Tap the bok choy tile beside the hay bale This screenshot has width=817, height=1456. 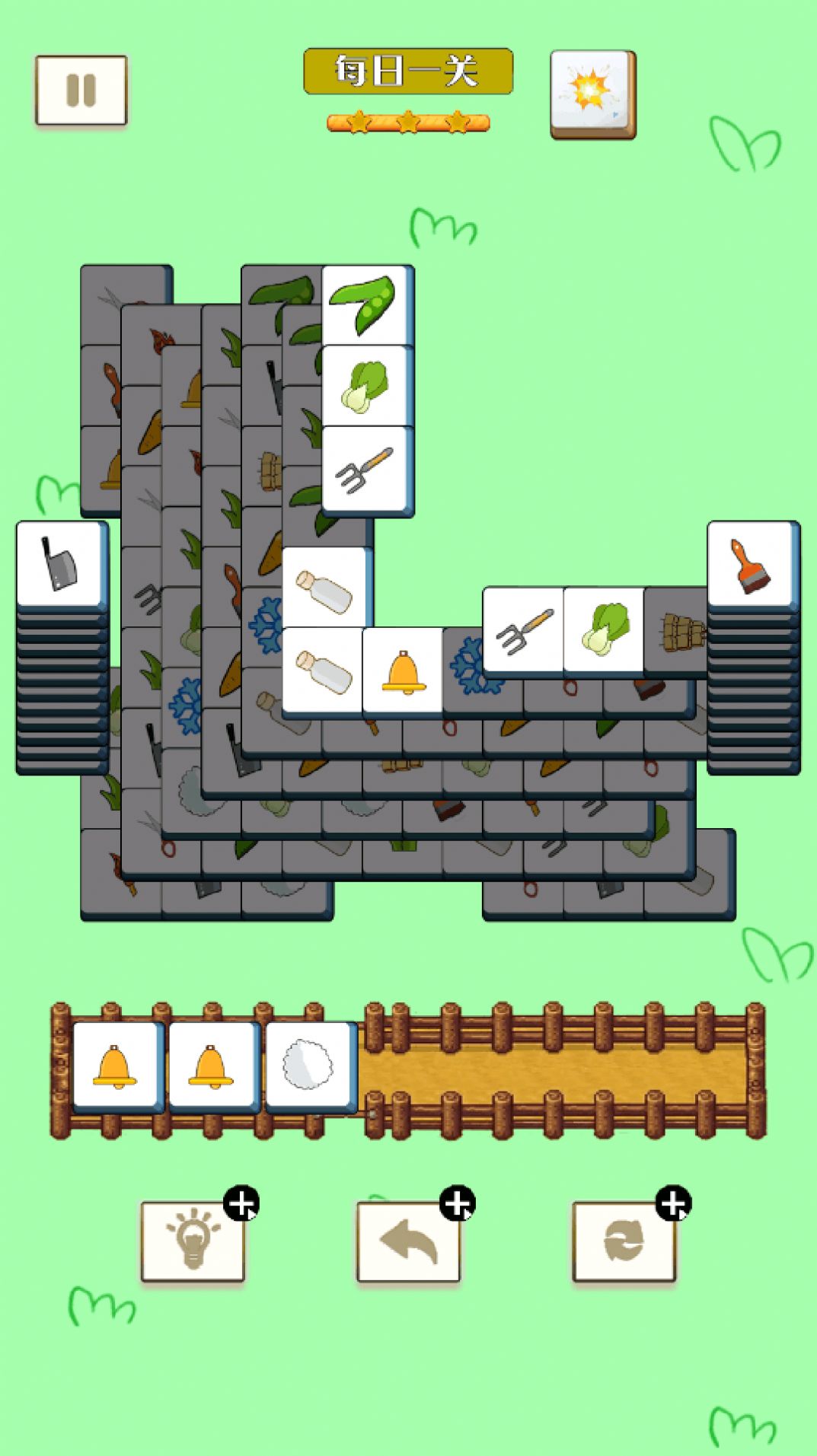tap(604, 629)
